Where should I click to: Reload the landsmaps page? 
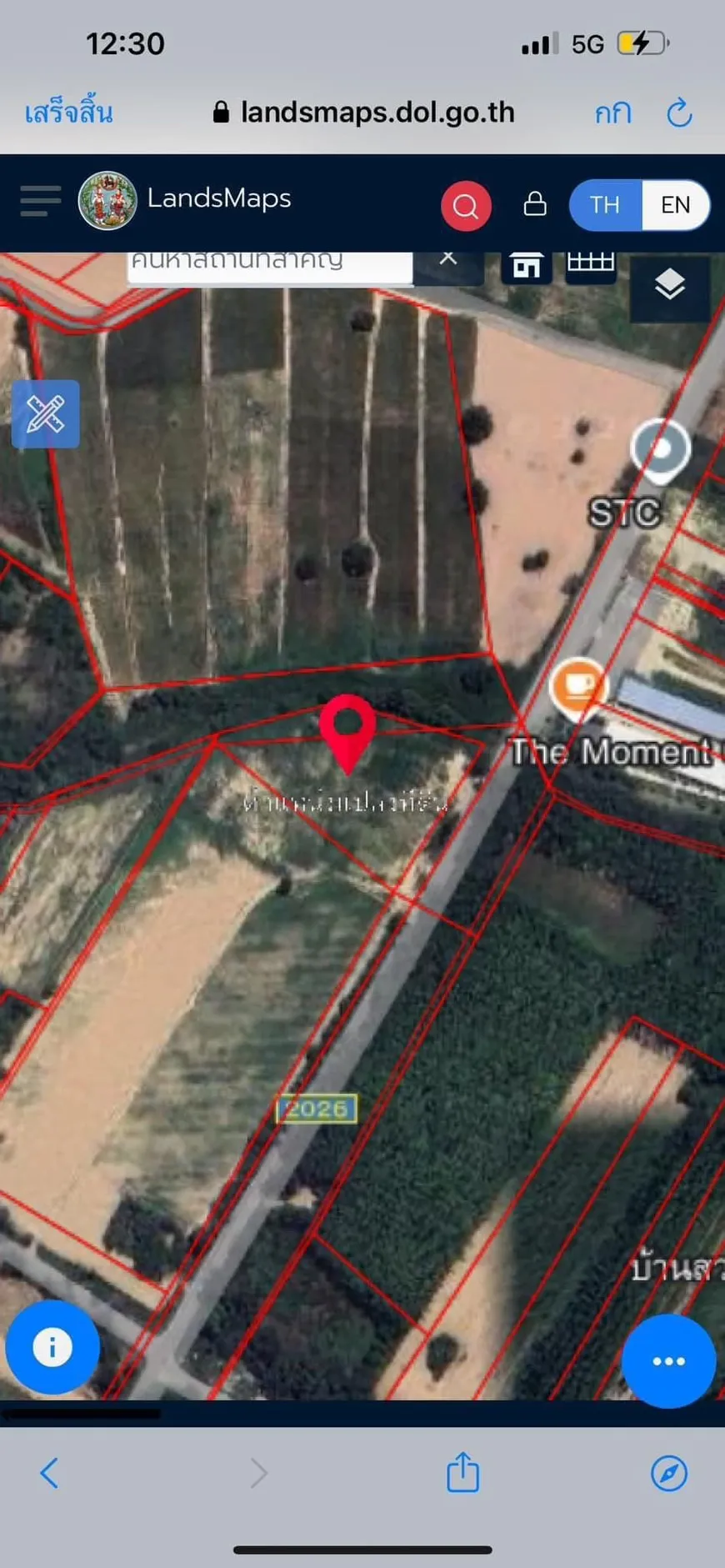pyautogui.click(x=679, y=113)
